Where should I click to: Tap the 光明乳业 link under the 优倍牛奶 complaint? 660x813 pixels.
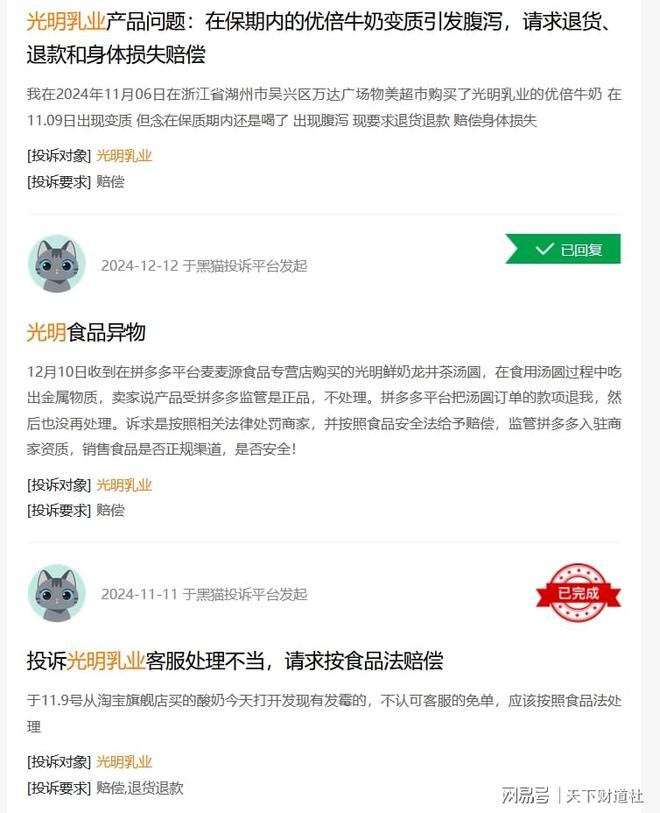tap(124, 155)
